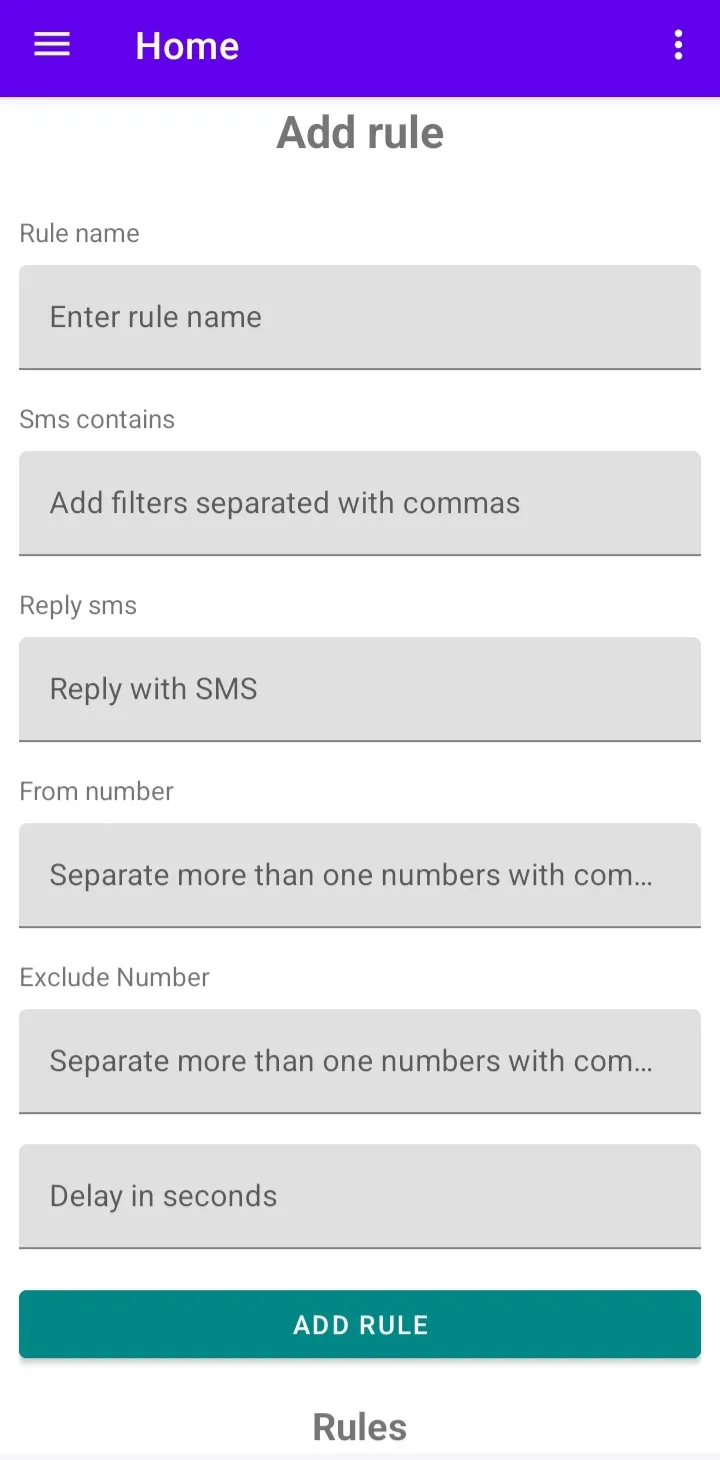Image resolution: width=720 pixels, height=1460 pixels.
Task: Focus the Enter rule name field
Action: pos(360,317)
